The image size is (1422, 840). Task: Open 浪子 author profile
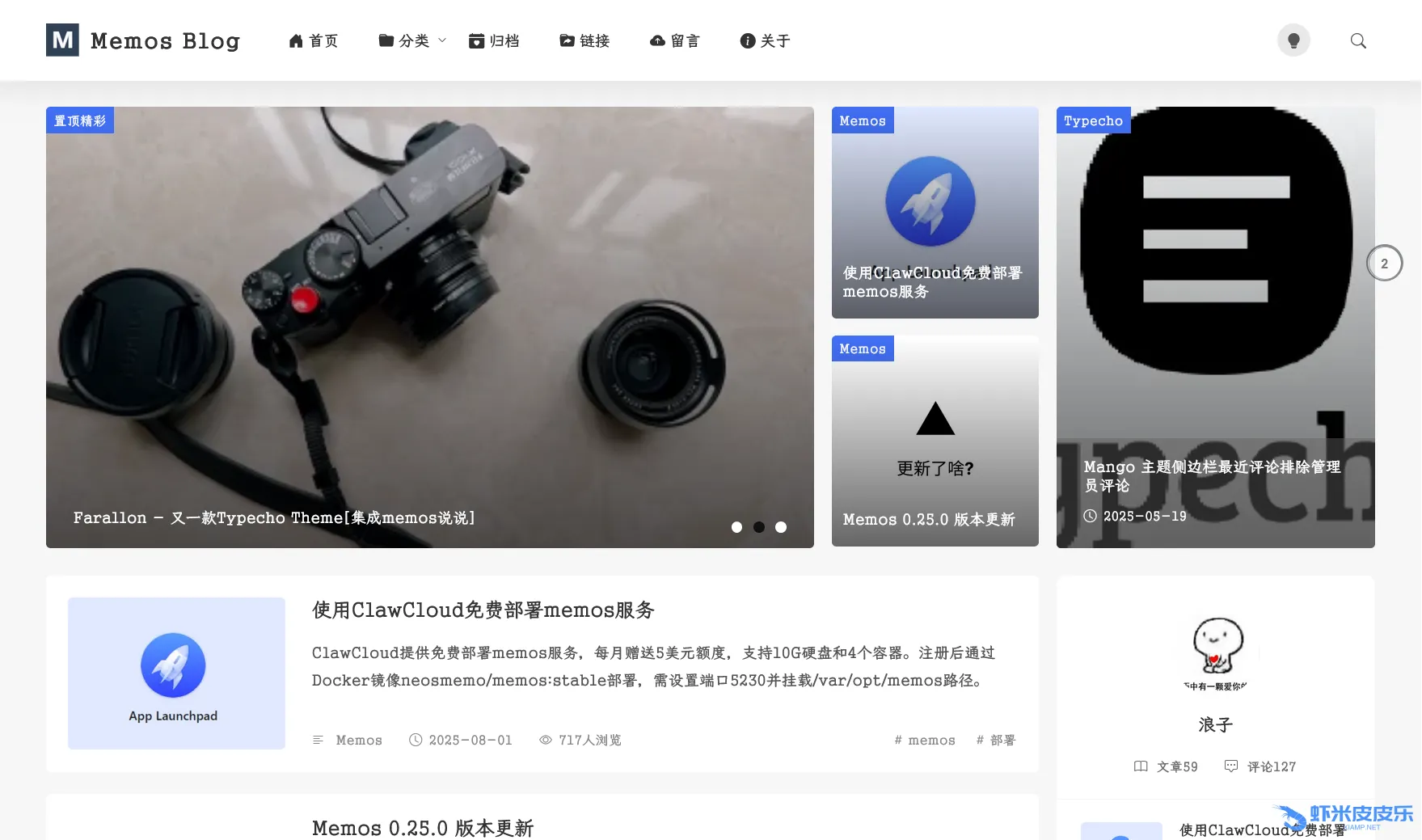pos(1215,724)
